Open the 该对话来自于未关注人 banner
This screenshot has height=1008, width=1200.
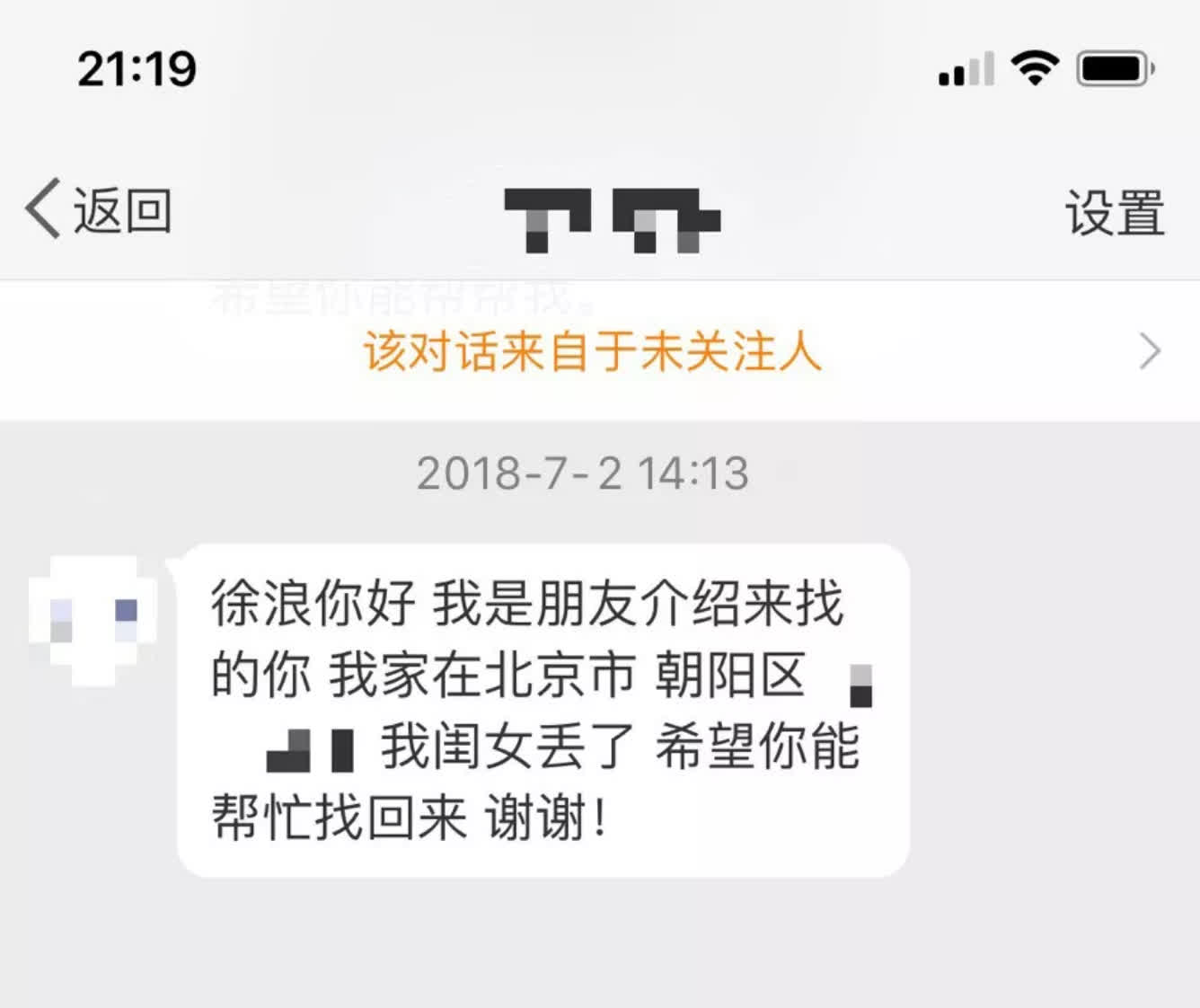pos(593,351)
